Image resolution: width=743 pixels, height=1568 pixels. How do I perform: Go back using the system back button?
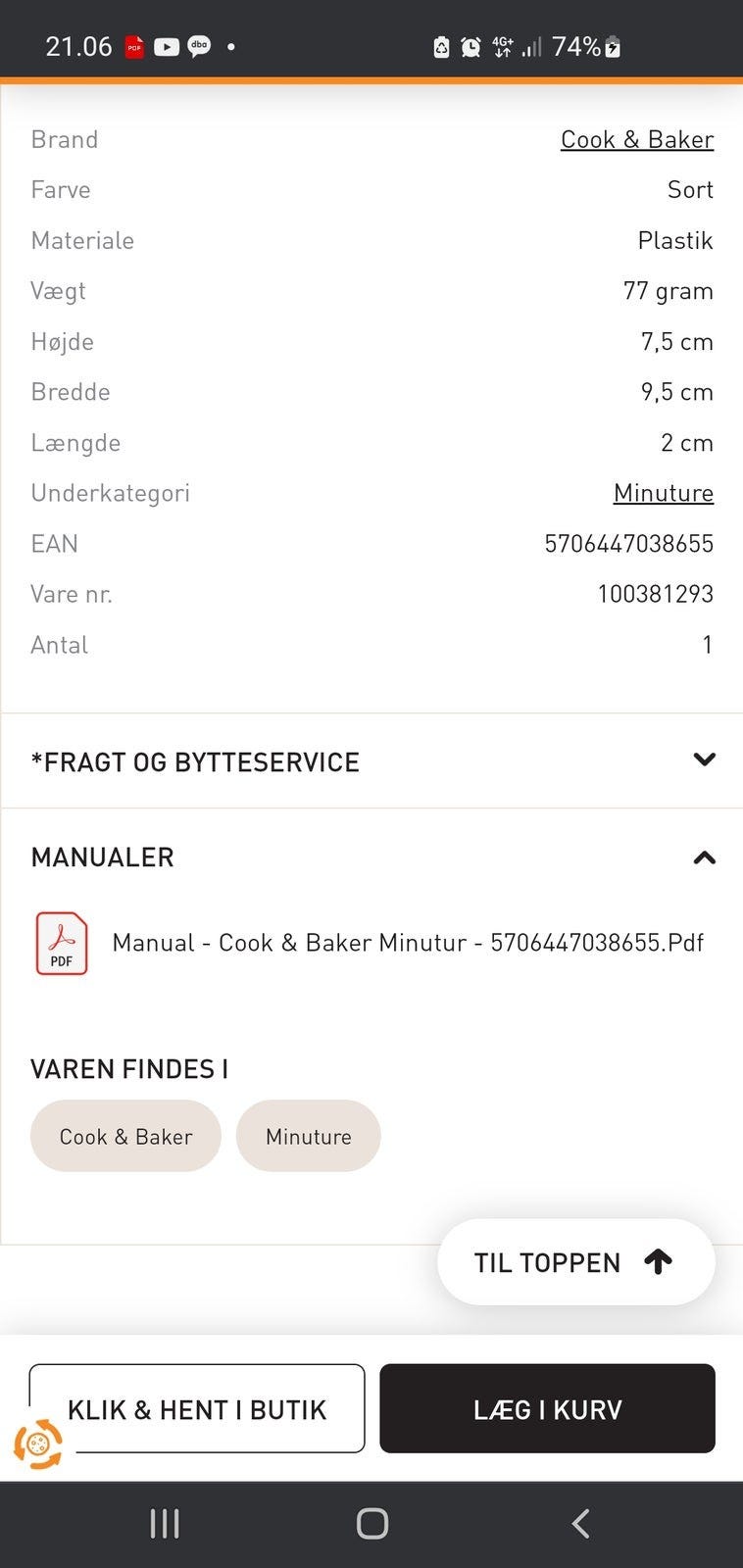(x=580, y=1524)
